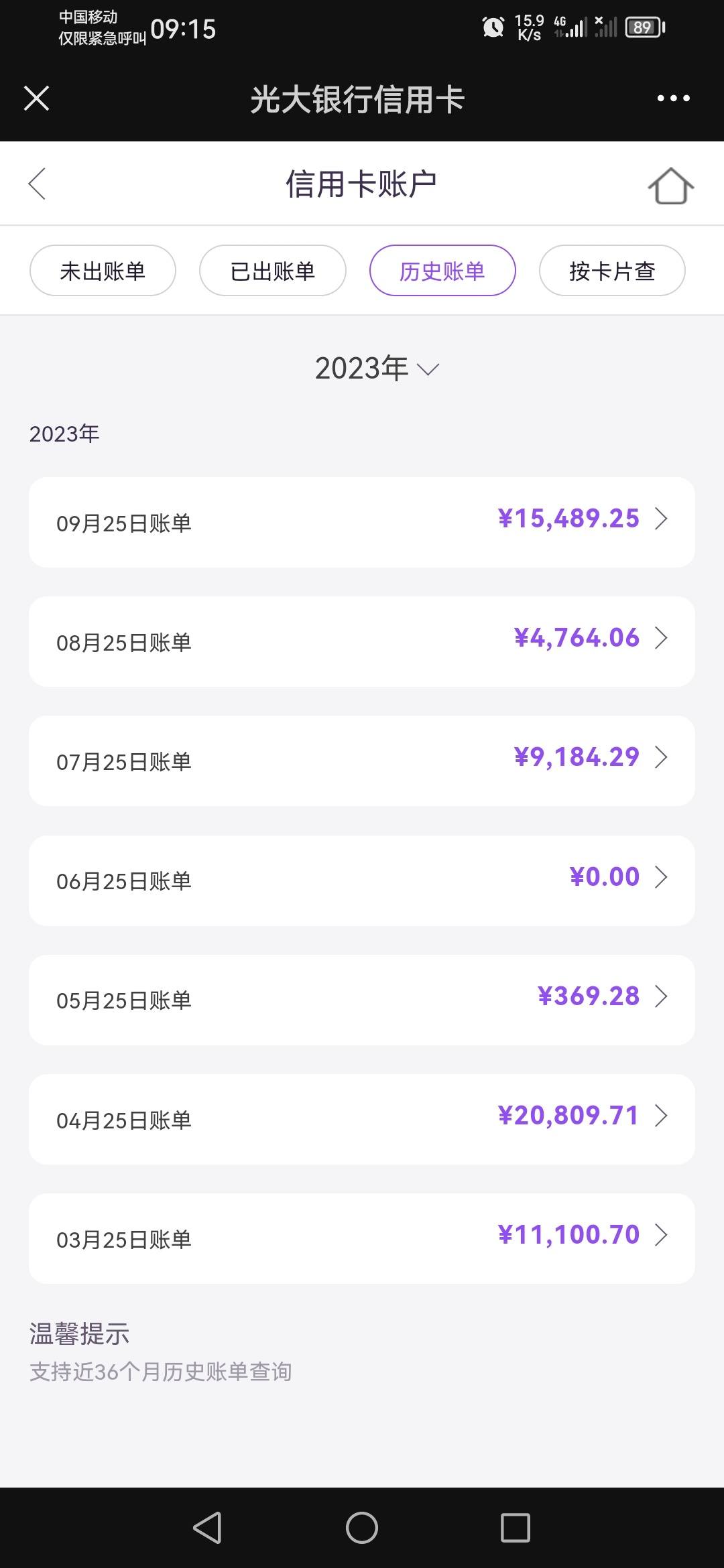Open the 08月25日账单 statement
The image size is (724, 1568).
[362, 641]
